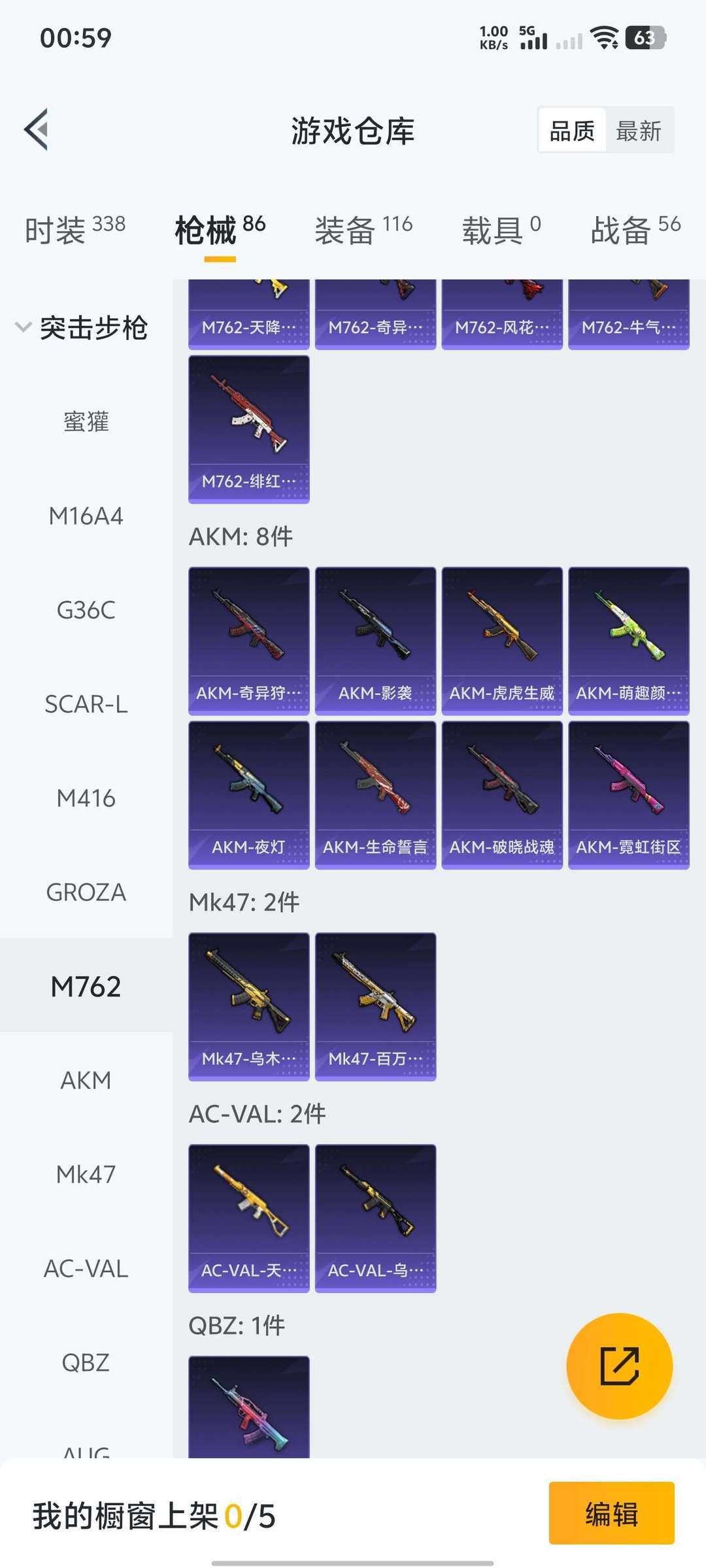
Task: Select M416 in the weapon list
Action: tap(86, 798)
